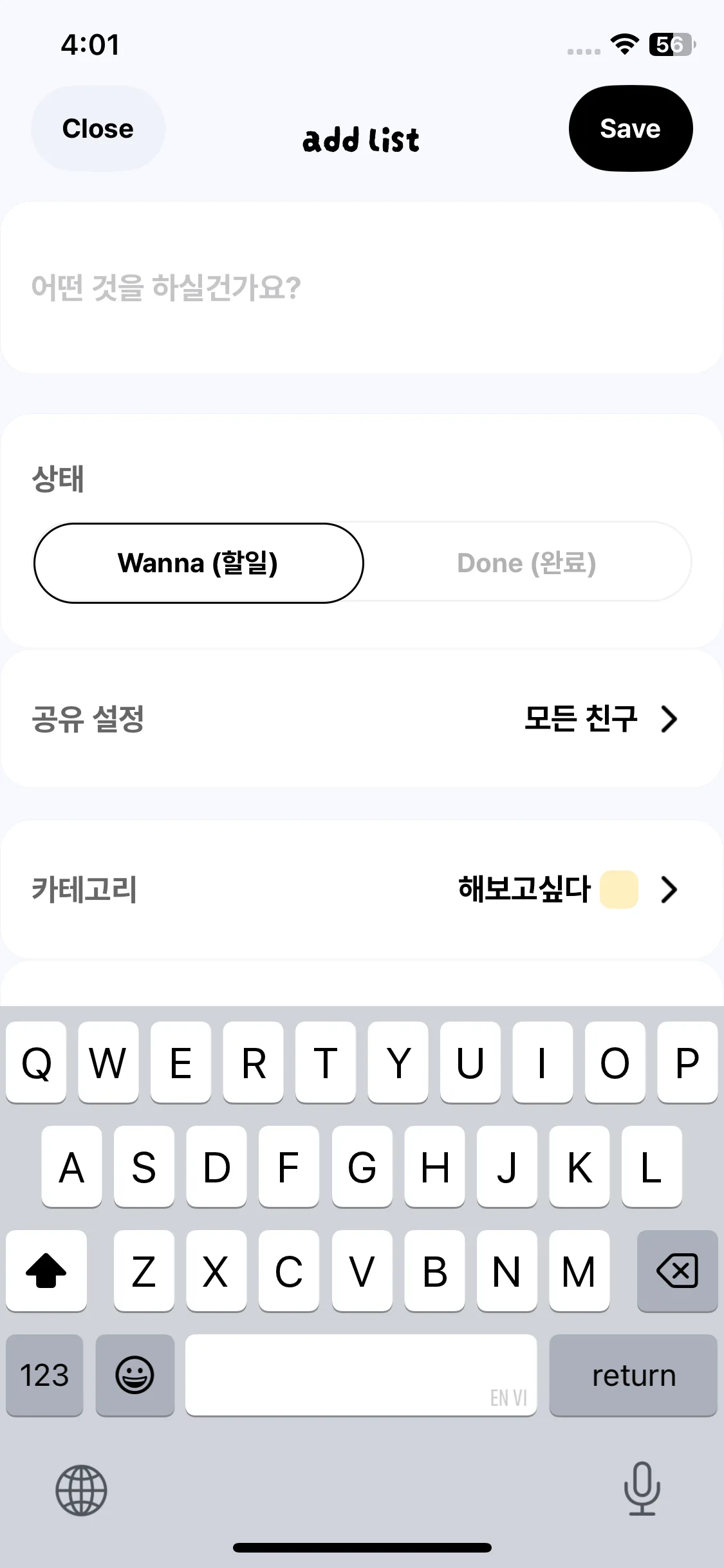Image resolution: width=724 pixels, height=1568 pixels.
Task: Select the Wanna (할일) status
Action: [198, 563]
